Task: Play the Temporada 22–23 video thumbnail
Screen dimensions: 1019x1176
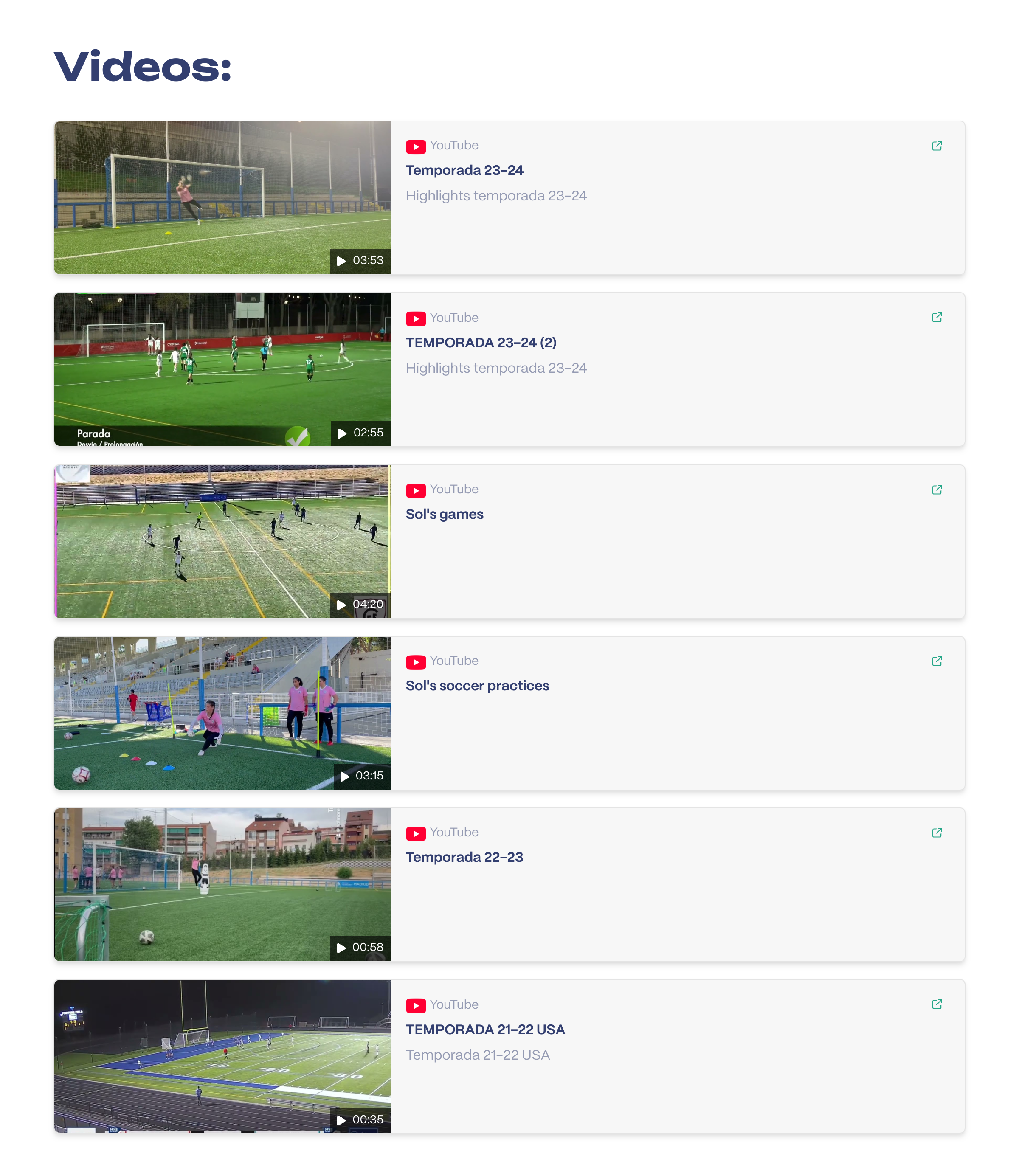Action: point(222,884)
